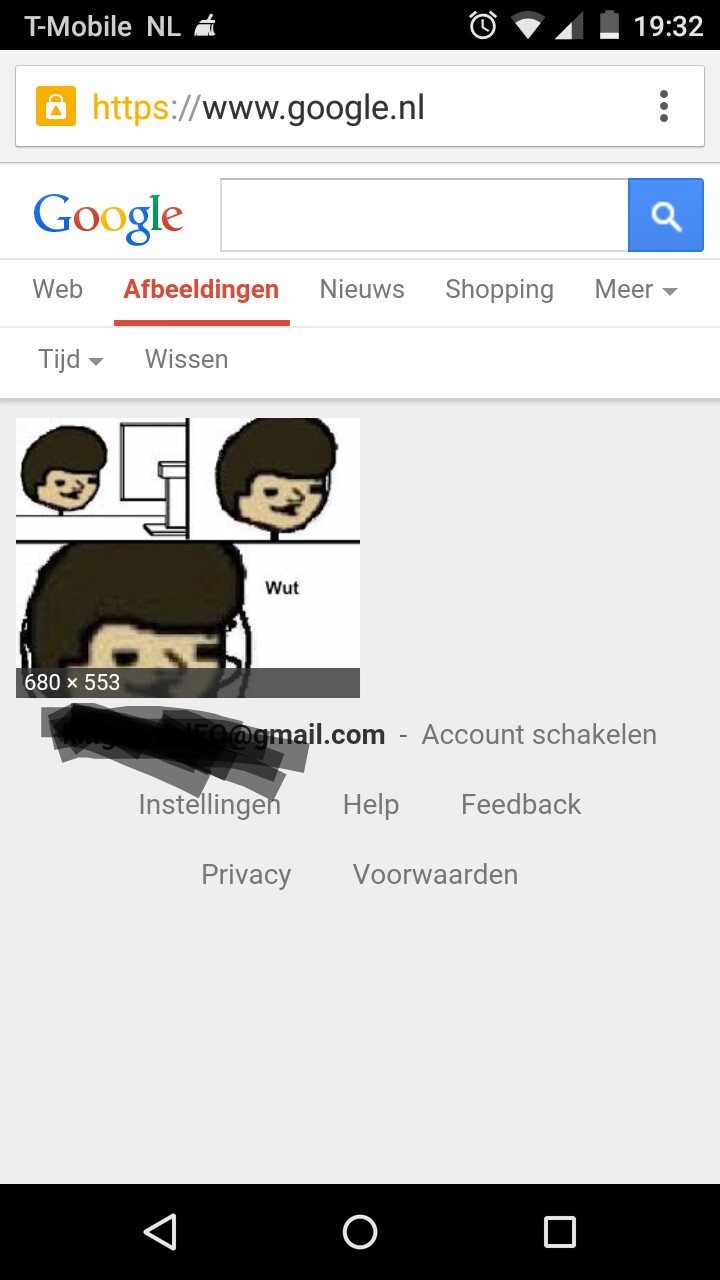The width and height of the screenshot is (720, 1280).
Task: Open the Voorwaarden link
Action: (435, 875)
